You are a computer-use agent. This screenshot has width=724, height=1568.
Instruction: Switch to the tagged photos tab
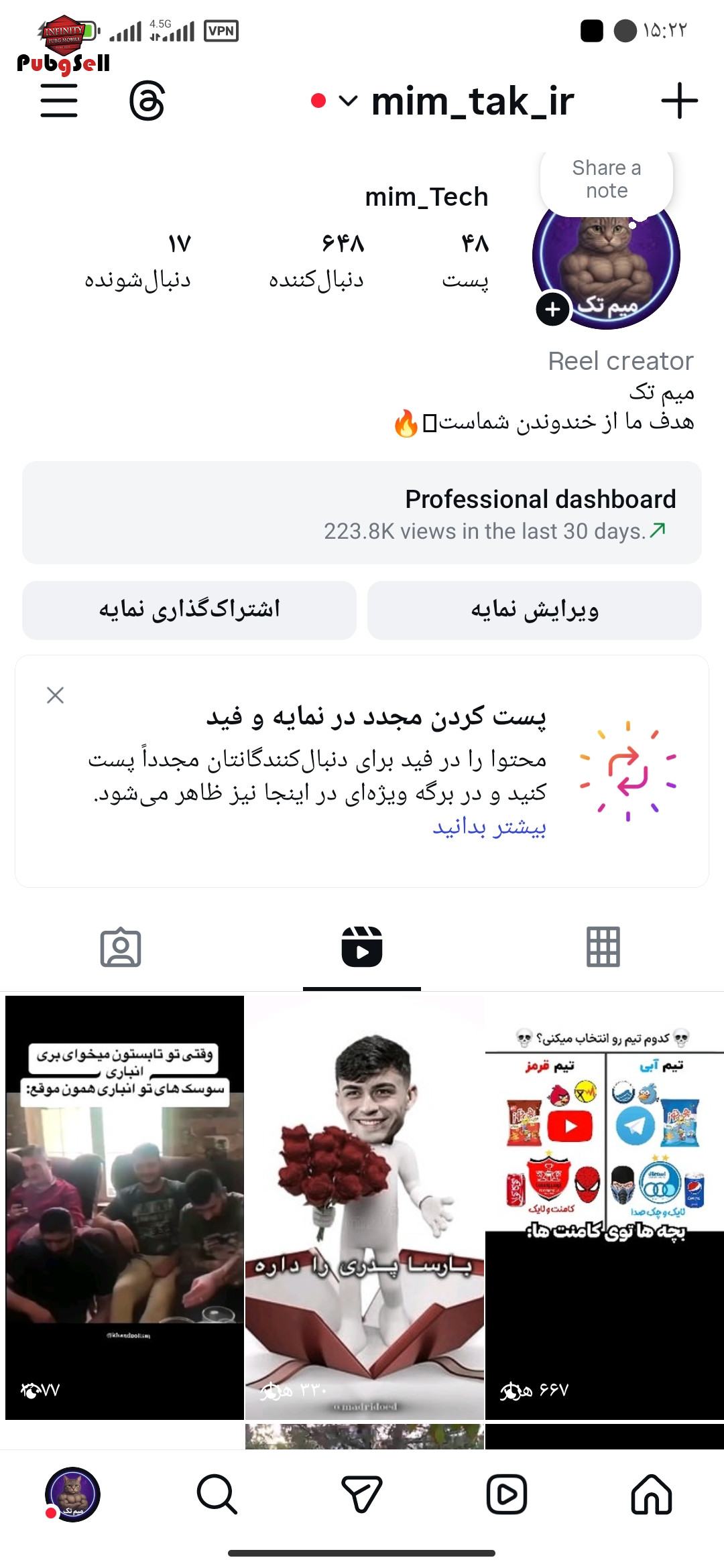point(121,947)
